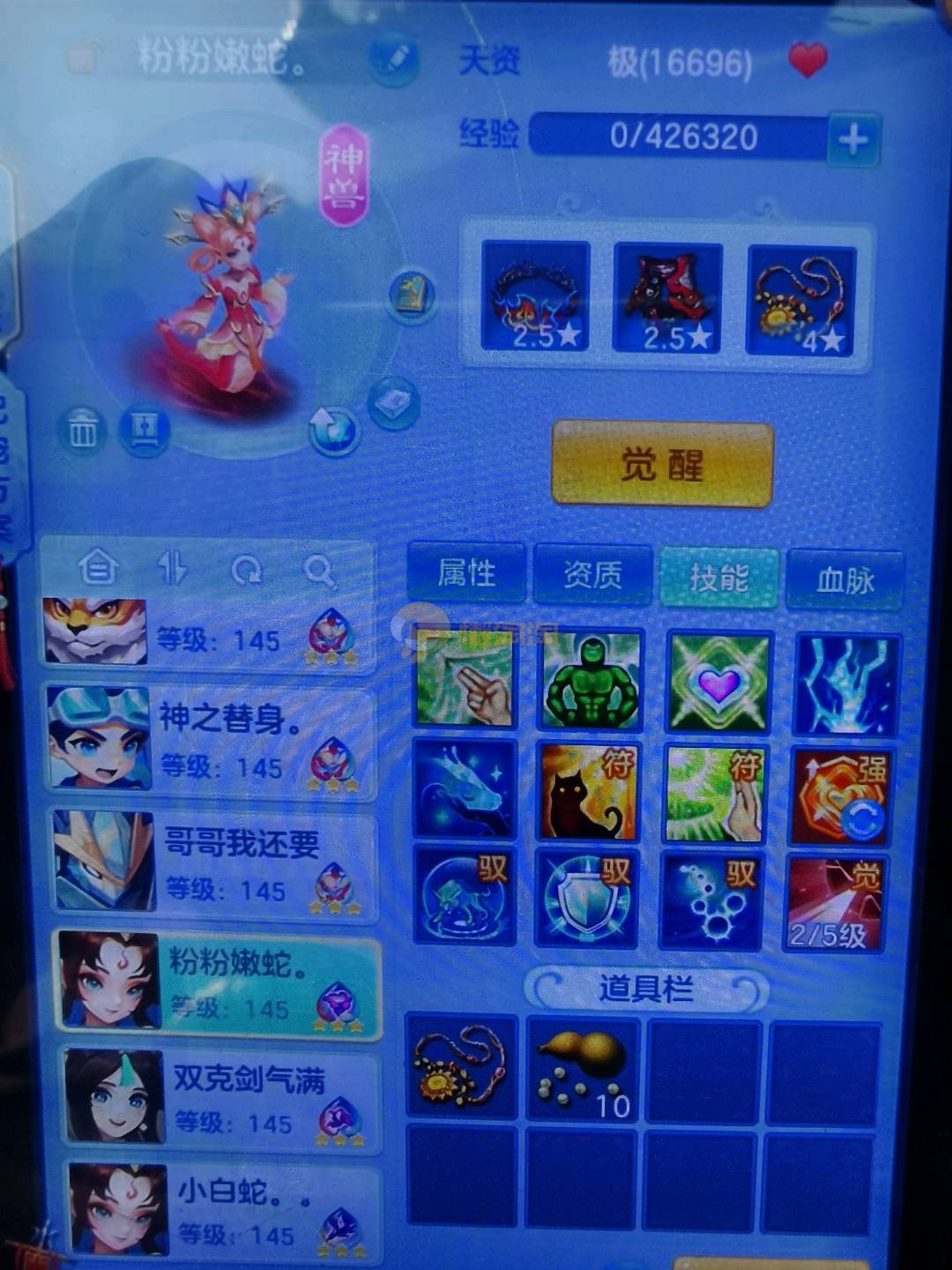
Task: Tap the rotate arrow under the pet
Action: [334, 431]
